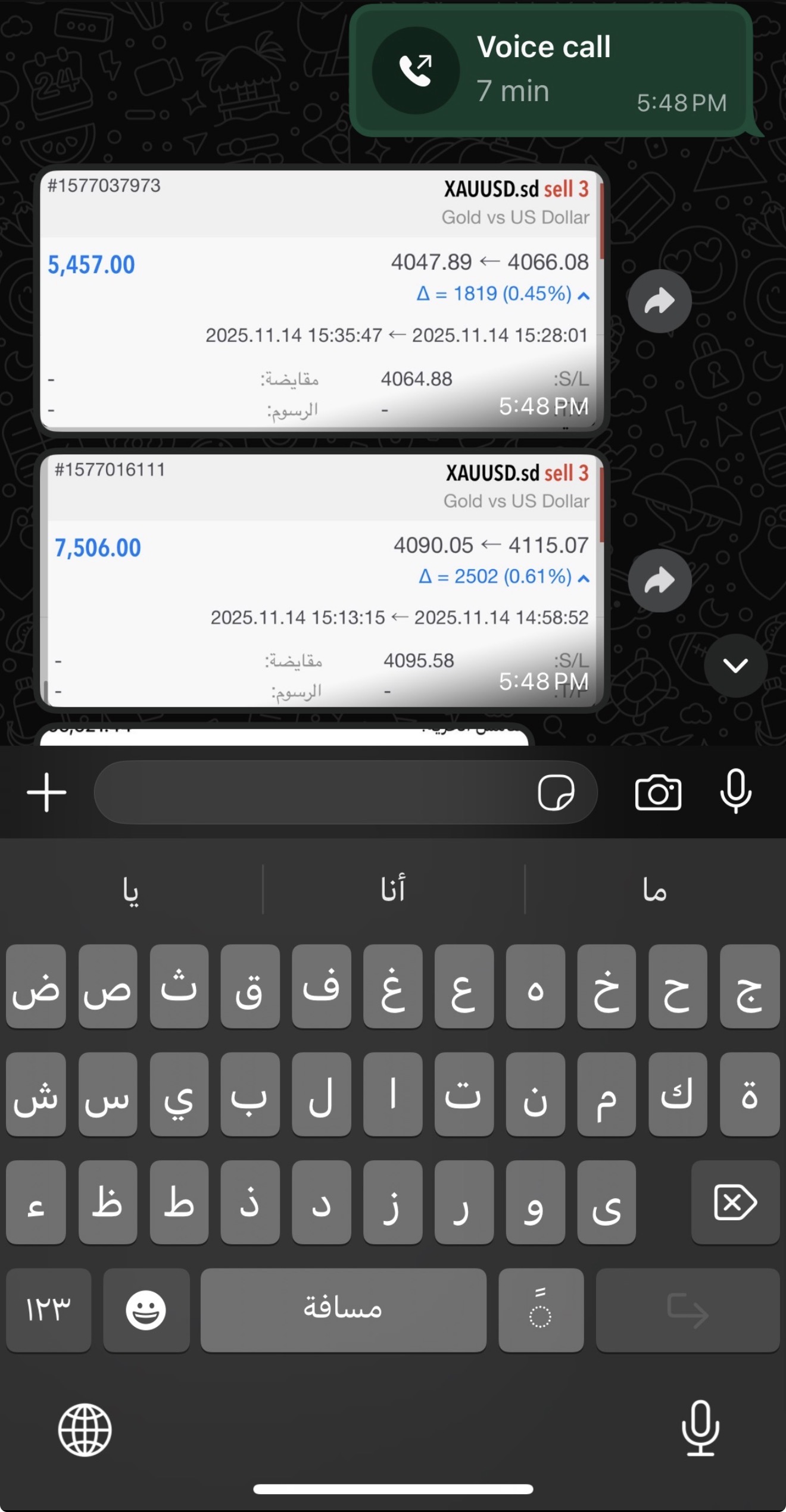Tap the 7 min voice call bubble
The width and height of the screenshot is (786, 1512).
click(551, 71)
